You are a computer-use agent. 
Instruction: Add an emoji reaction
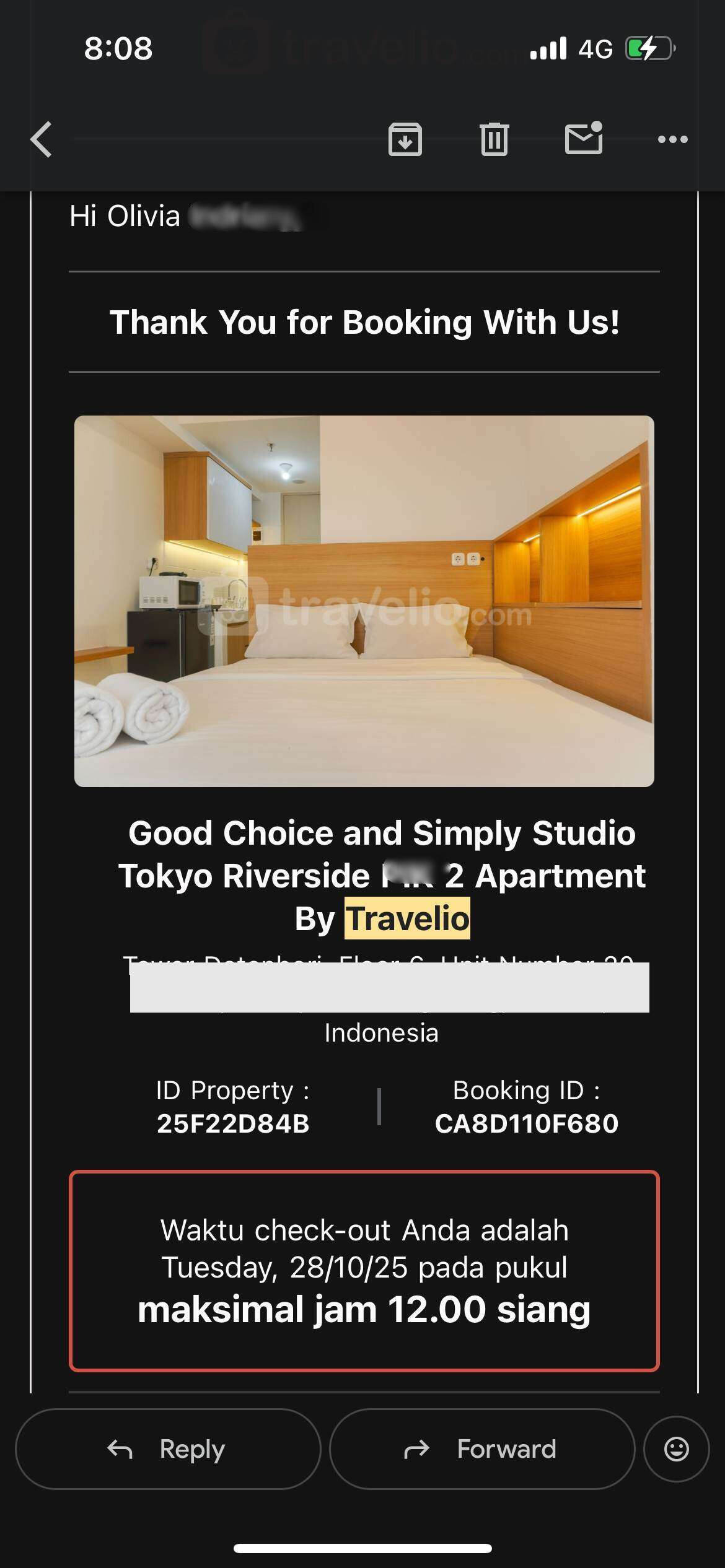pos(676,1449)
